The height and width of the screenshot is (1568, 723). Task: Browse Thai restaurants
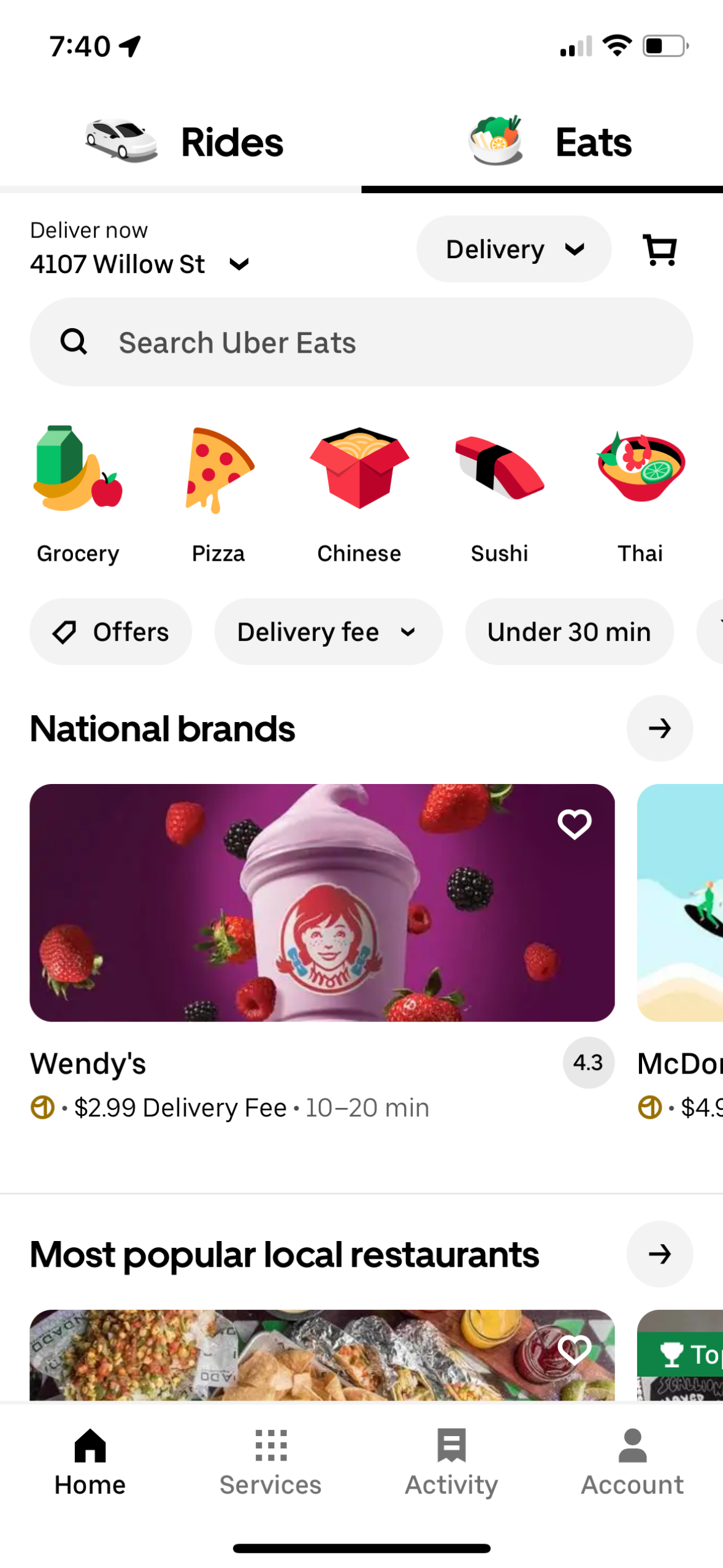pyautogui.click(x=640, y=491)
